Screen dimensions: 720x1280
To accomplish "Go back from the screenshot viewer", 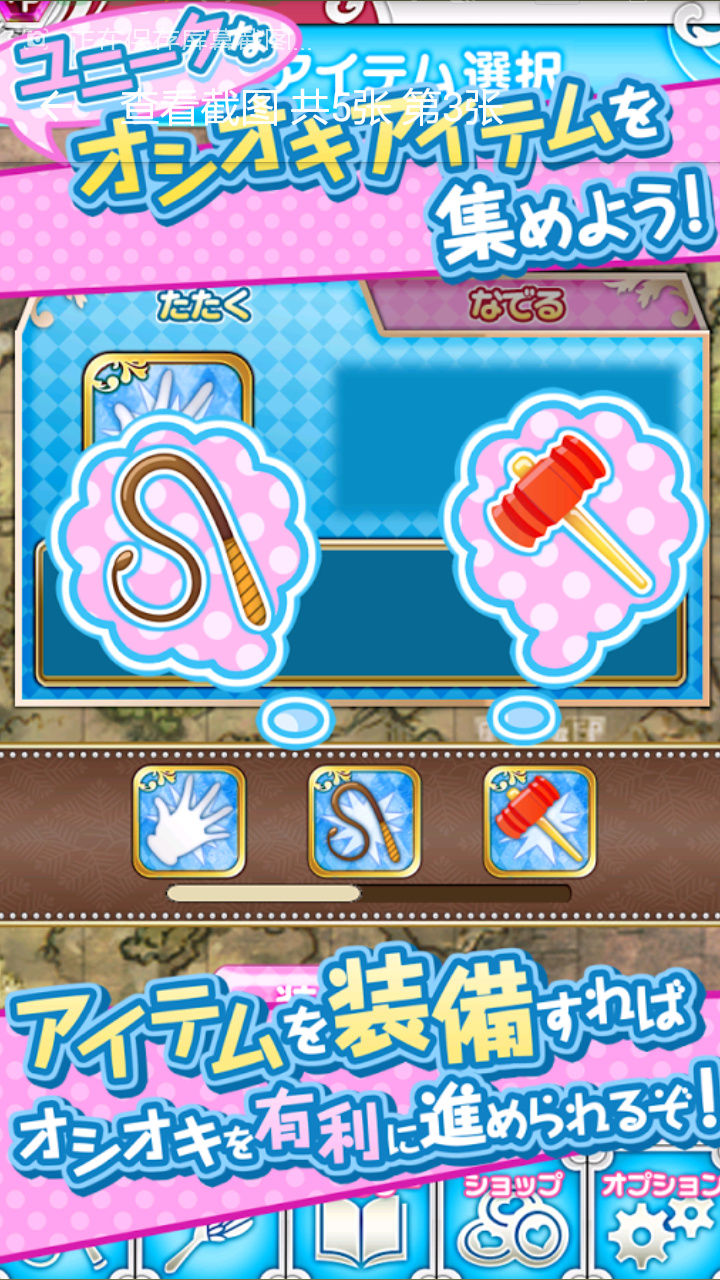I will pyautogui.click(x=57, y=105).
